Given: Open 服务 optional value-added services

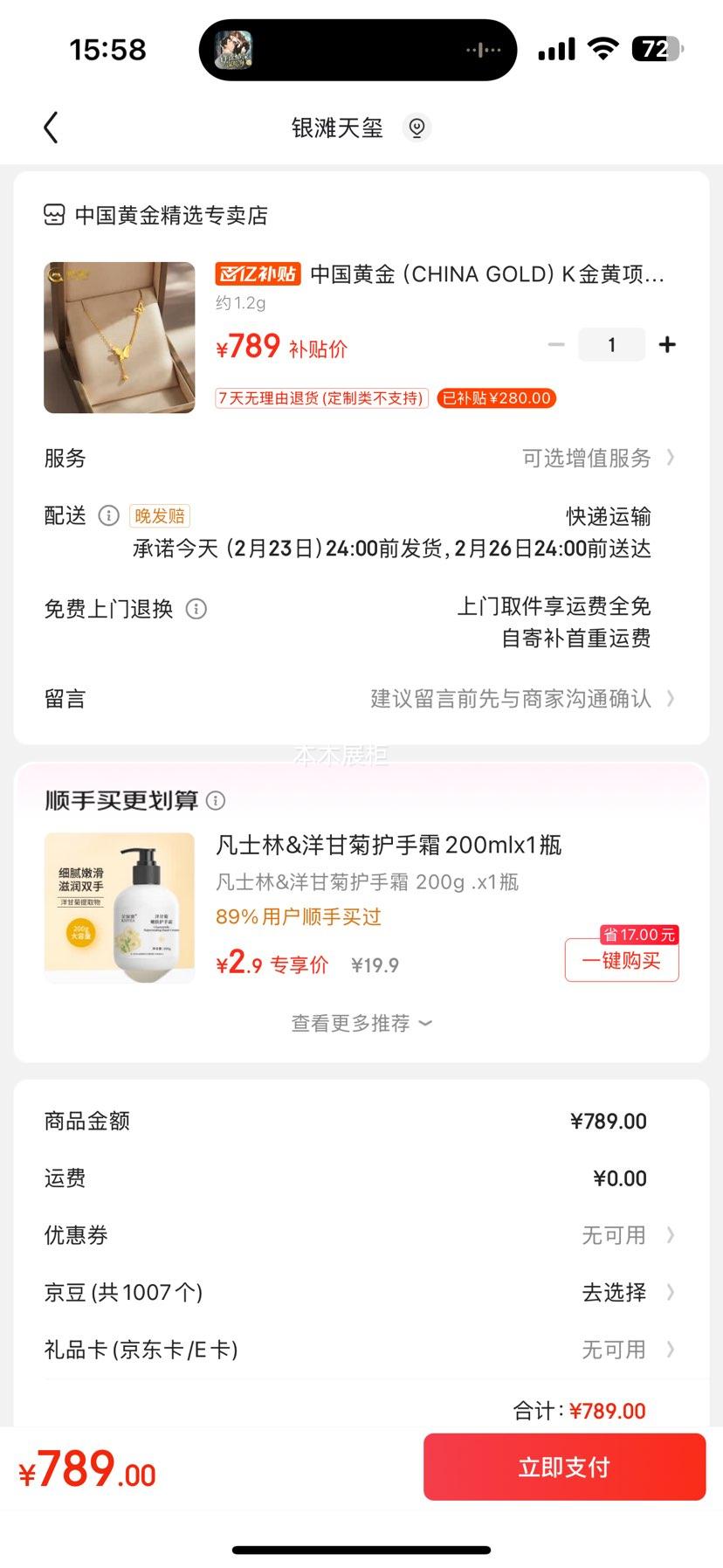Looking at the screenshot, I should point(597,458).
